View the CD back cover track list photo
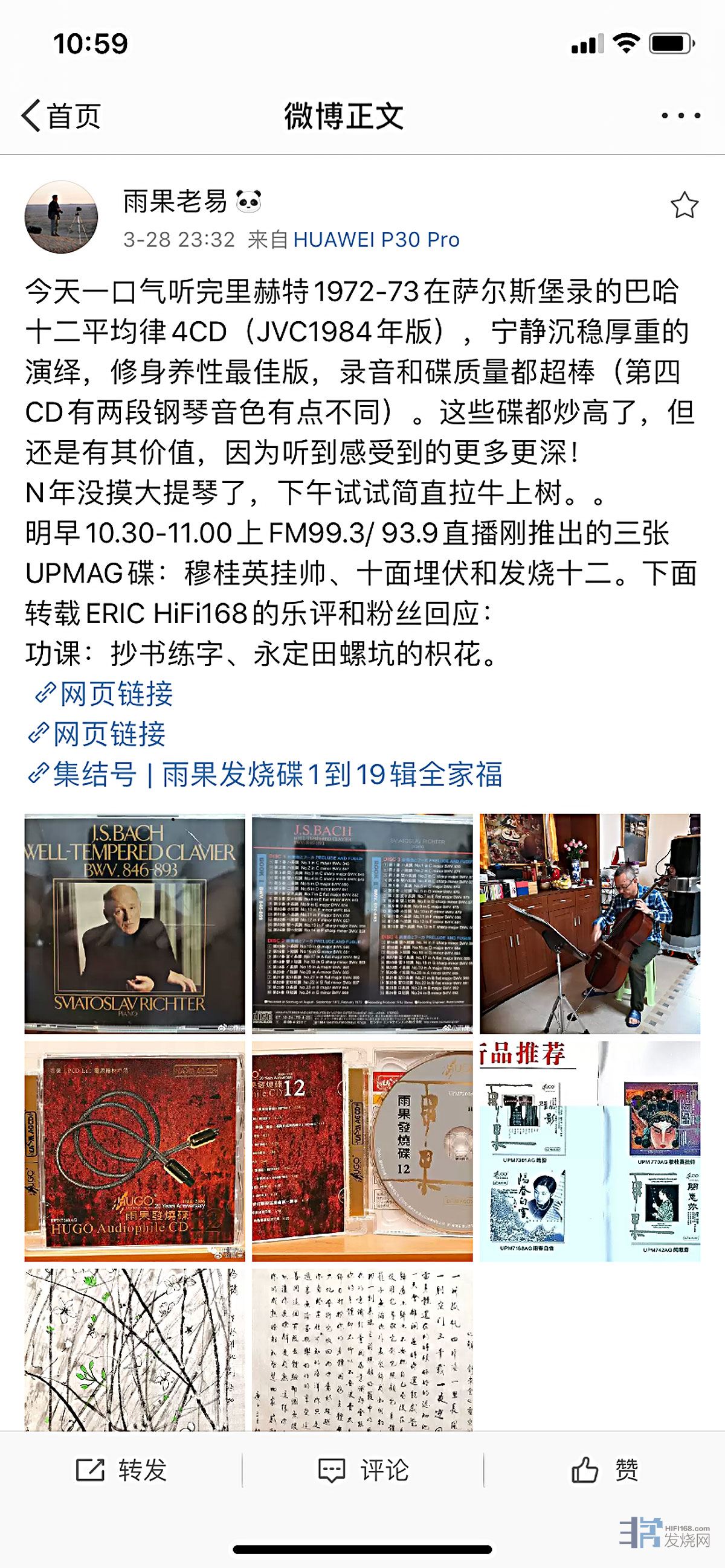The height and width of the screenshot is (1568, 725). tap(362, 923)
